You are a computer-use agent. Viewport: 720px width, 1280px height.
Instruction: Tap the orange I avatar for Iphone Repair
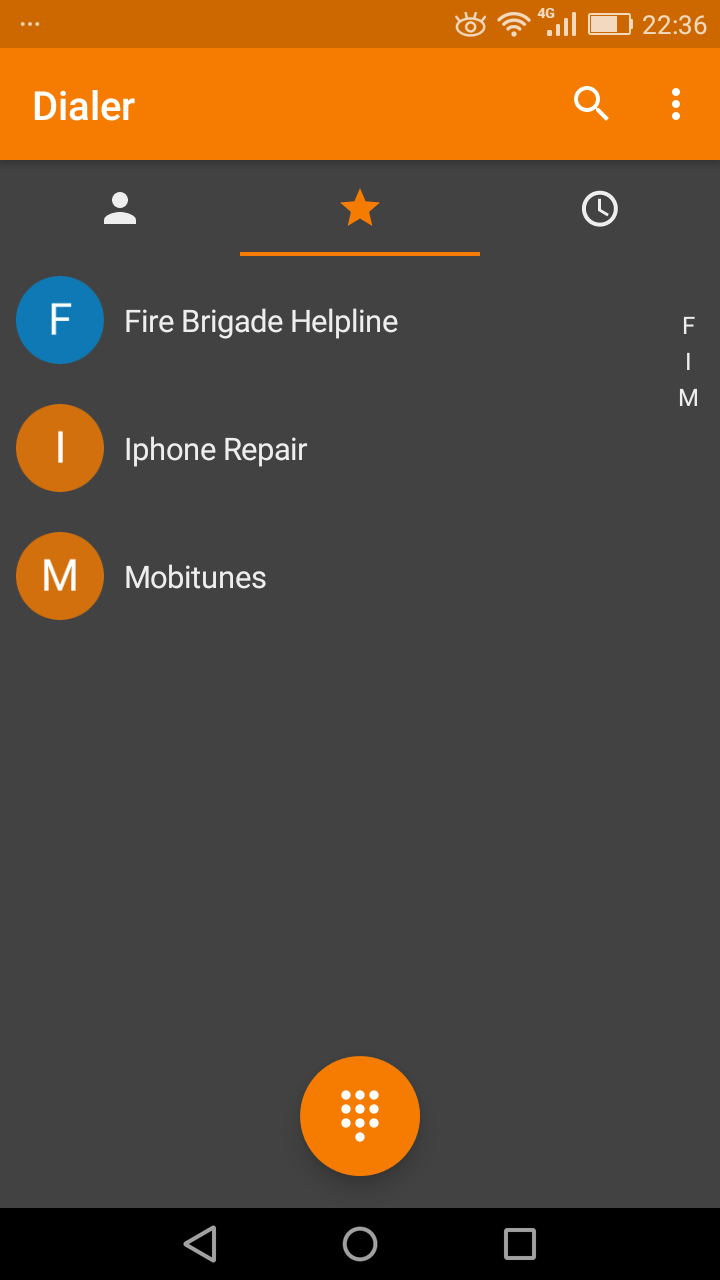(x=60, y=448)
